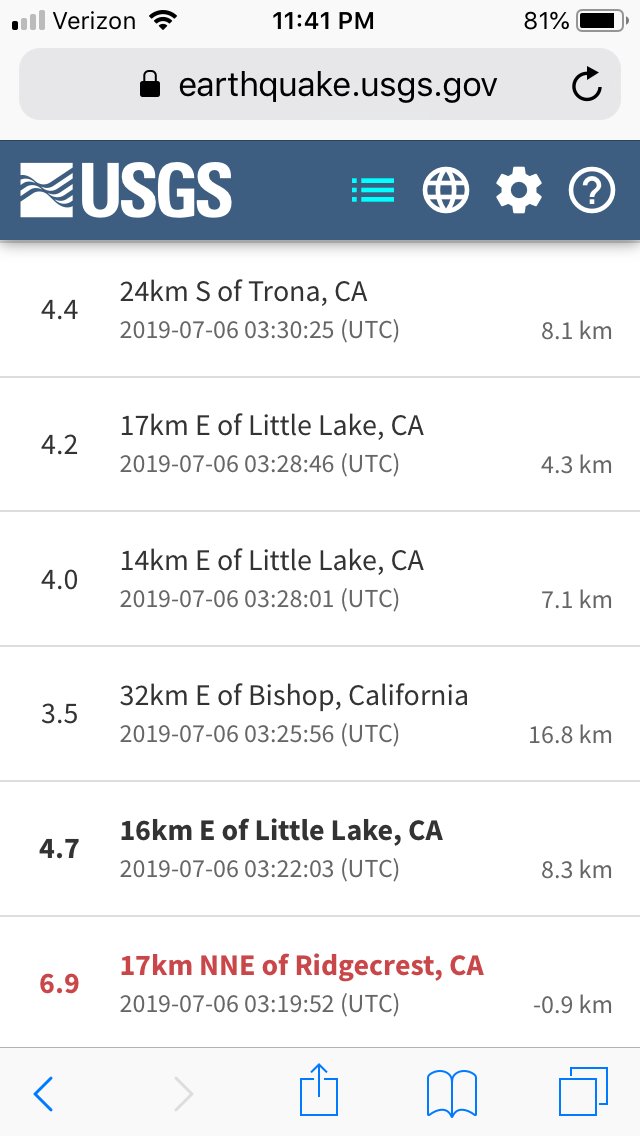The height and width of the screenshot is (1136, 640).
Task: Switch to the globe map view
Action: 446,190
